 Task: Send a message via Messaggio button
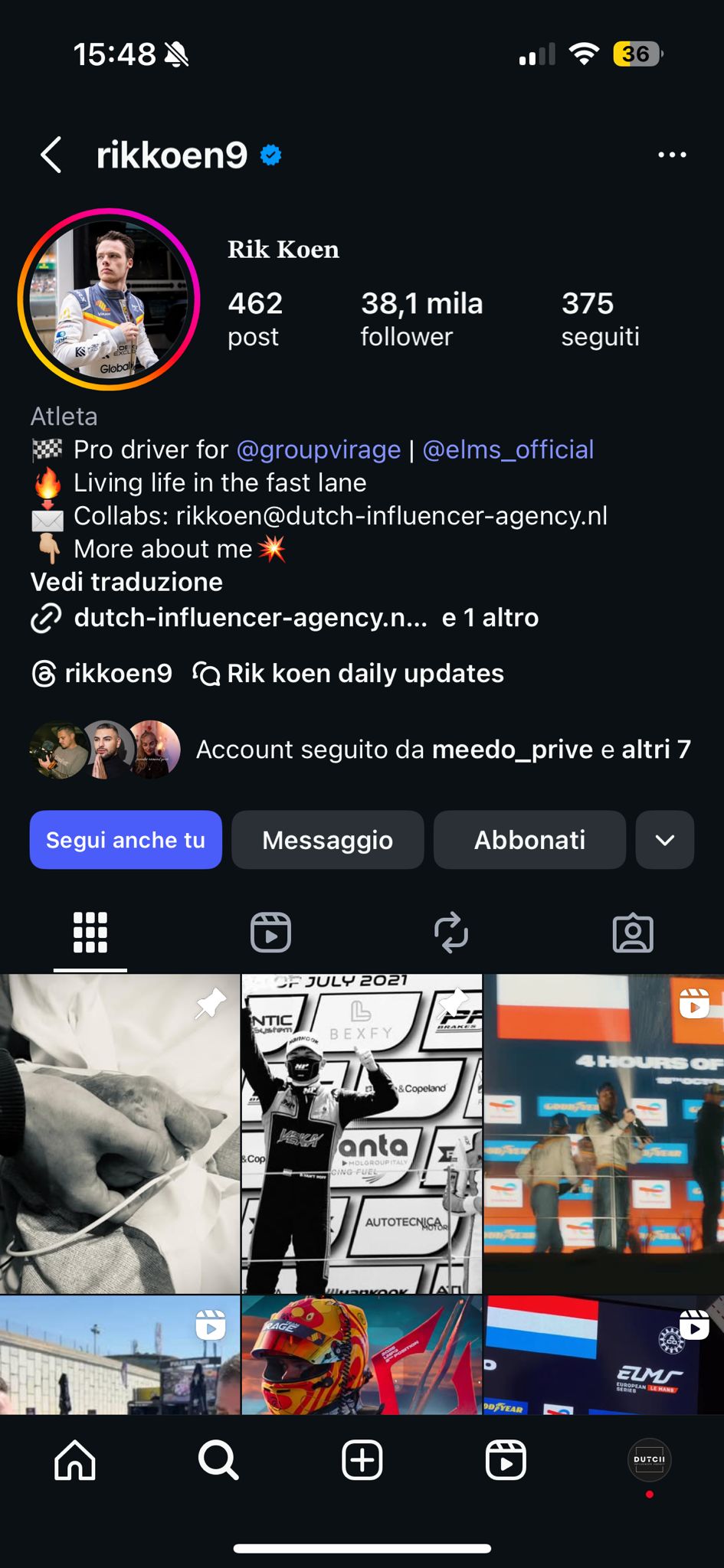coord(327,840)
